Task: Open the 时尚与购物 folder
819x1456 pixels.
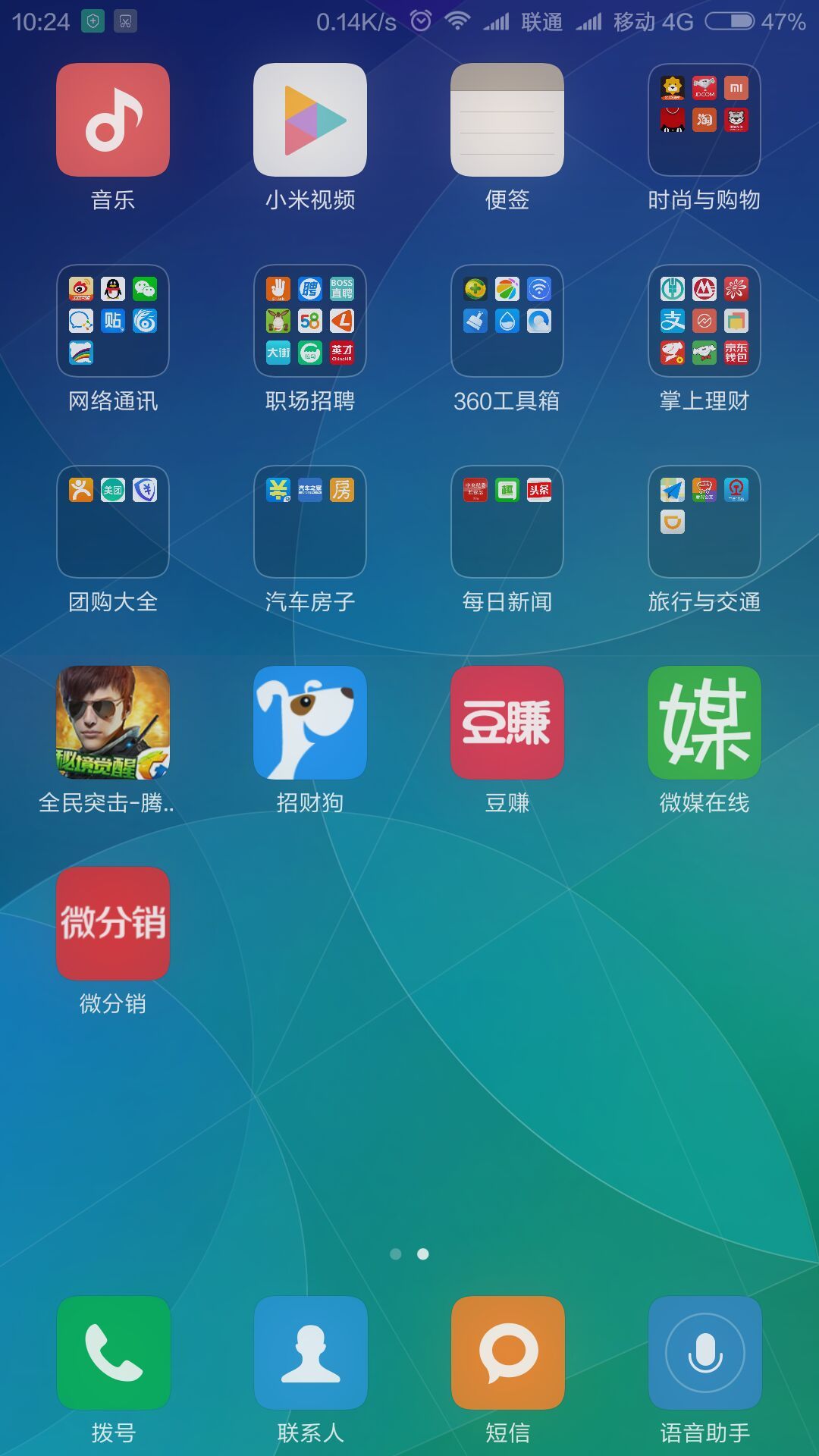Action: (704, 120)
